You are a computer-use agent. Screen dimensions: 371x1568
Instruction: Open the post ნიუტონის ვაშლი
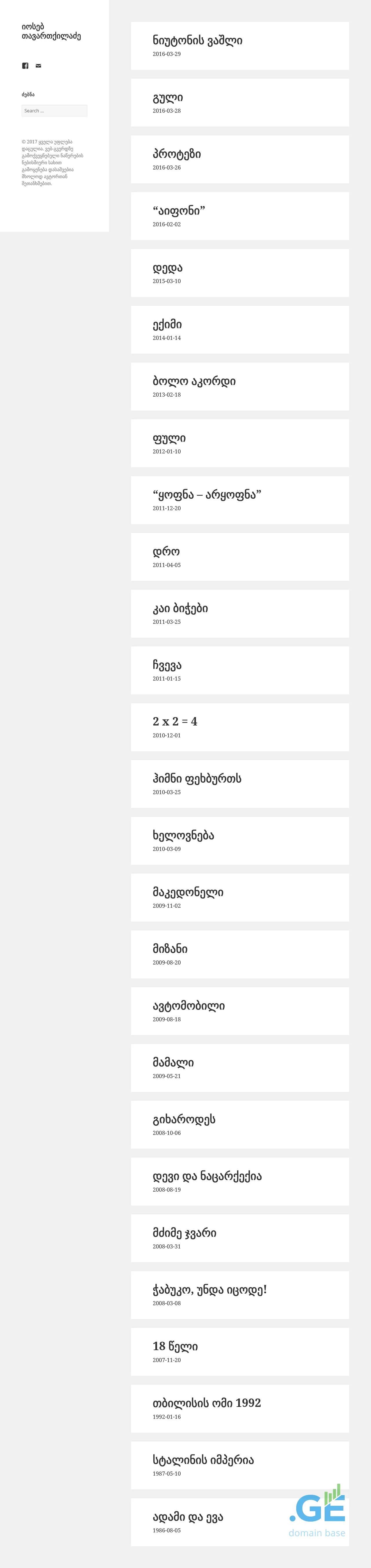point(197,41)
